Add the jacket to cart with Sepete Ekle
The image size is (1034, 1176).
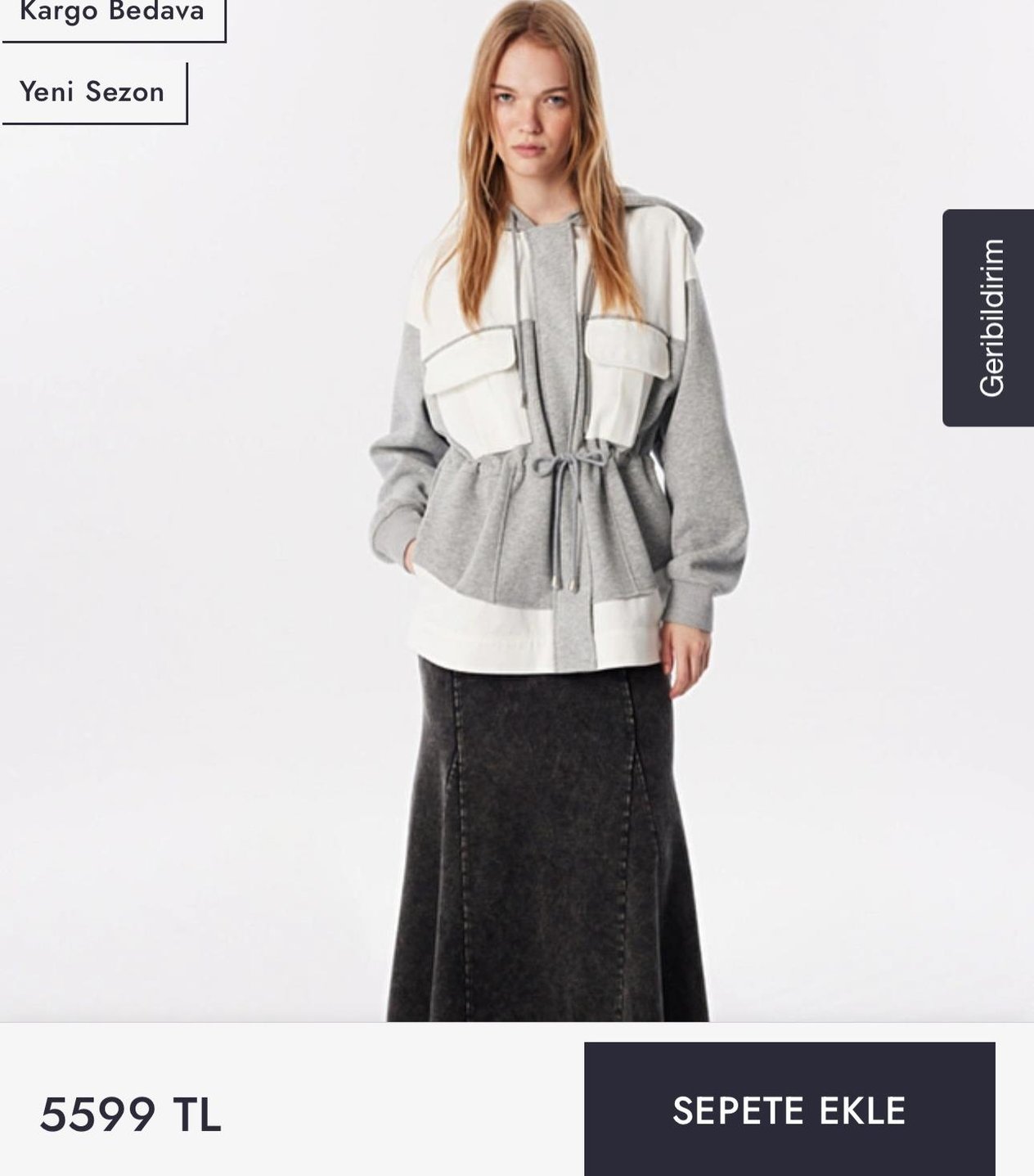pos(789,1109)
